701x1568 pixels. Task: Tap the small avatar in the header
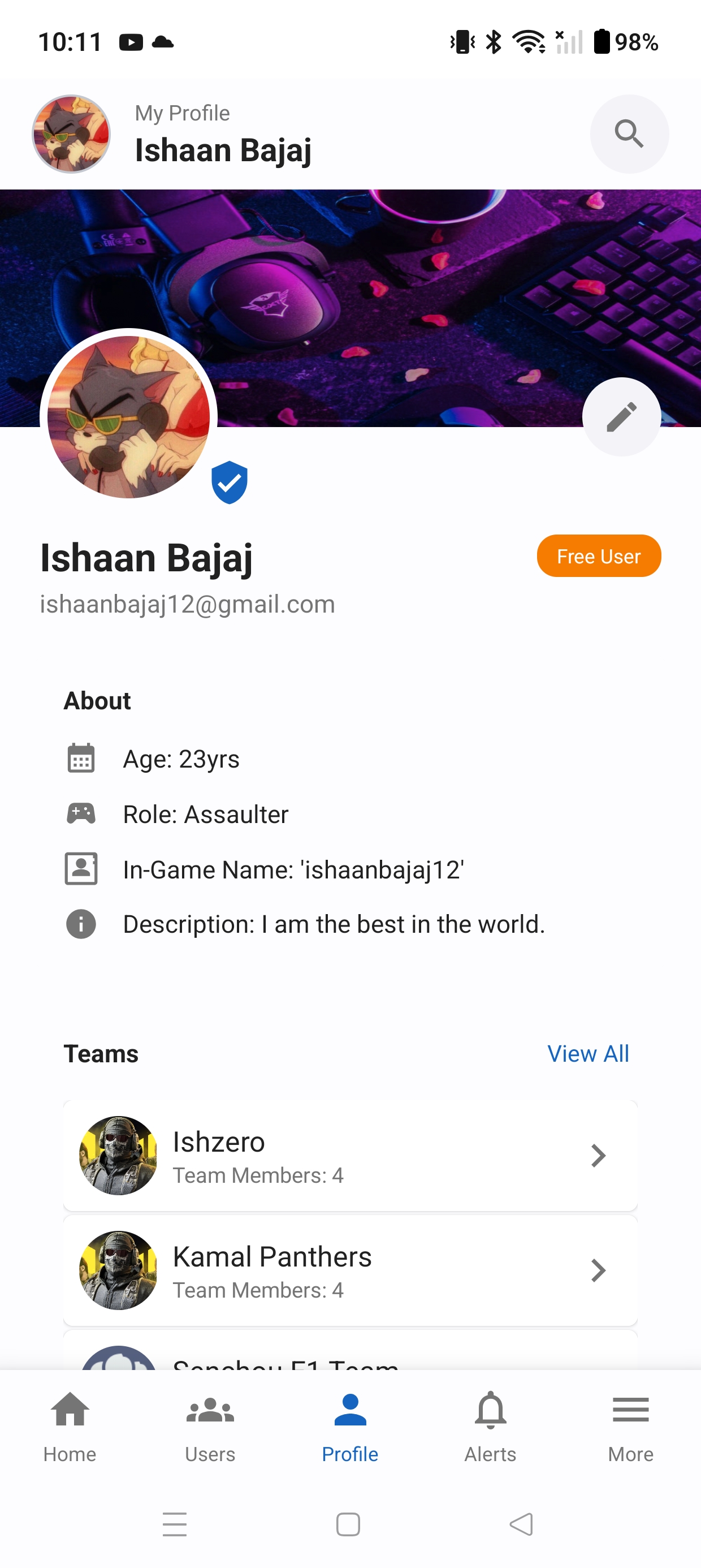click(71, 134)
